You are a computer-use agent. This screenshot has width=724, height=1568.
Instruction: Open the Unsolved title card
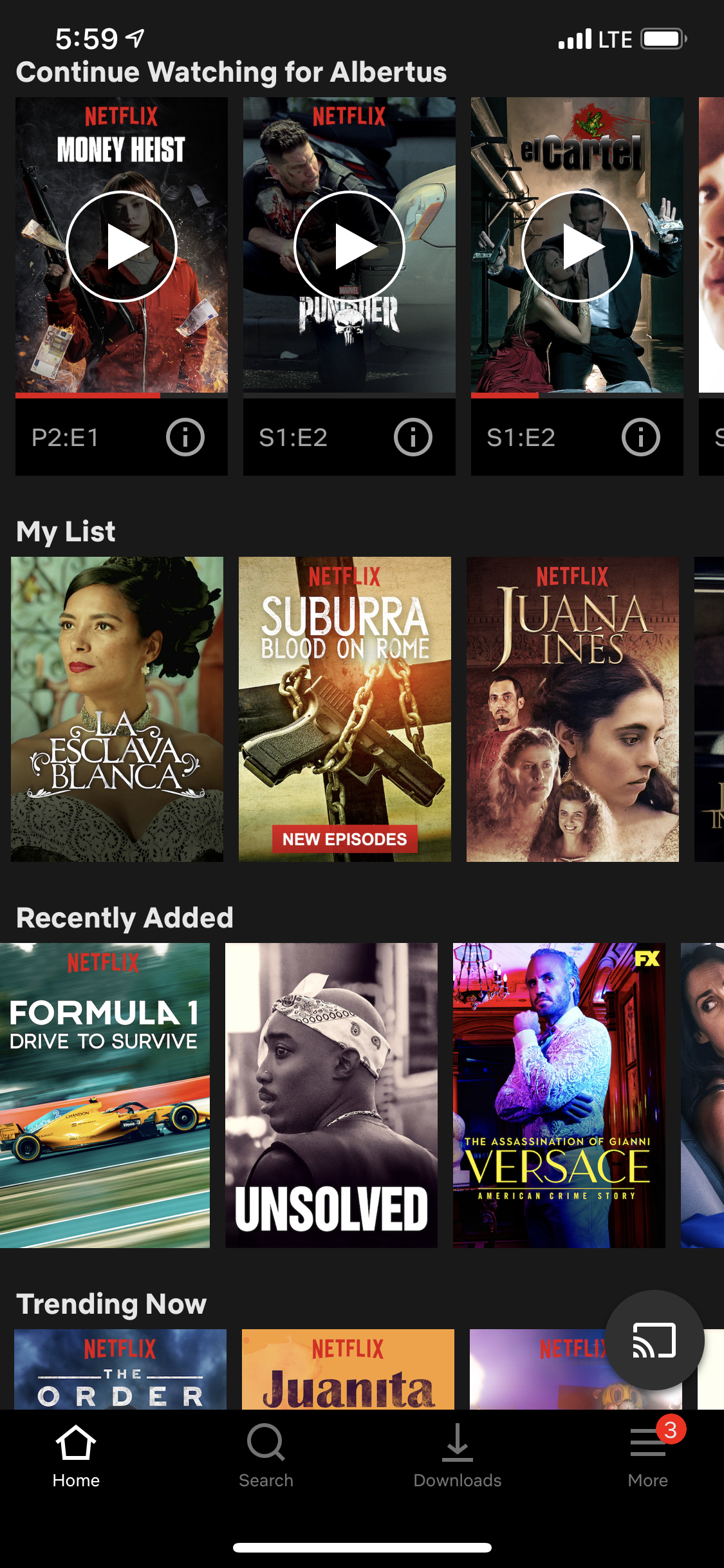point(331,1096)
